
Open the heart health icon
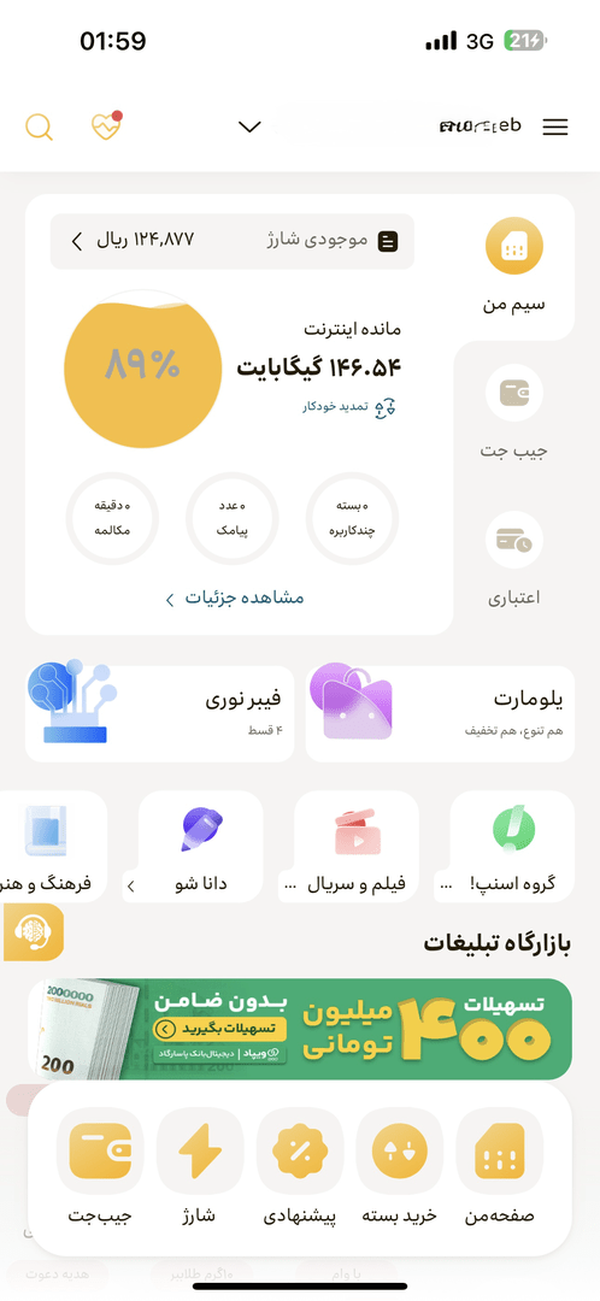(x=105, y=127)
